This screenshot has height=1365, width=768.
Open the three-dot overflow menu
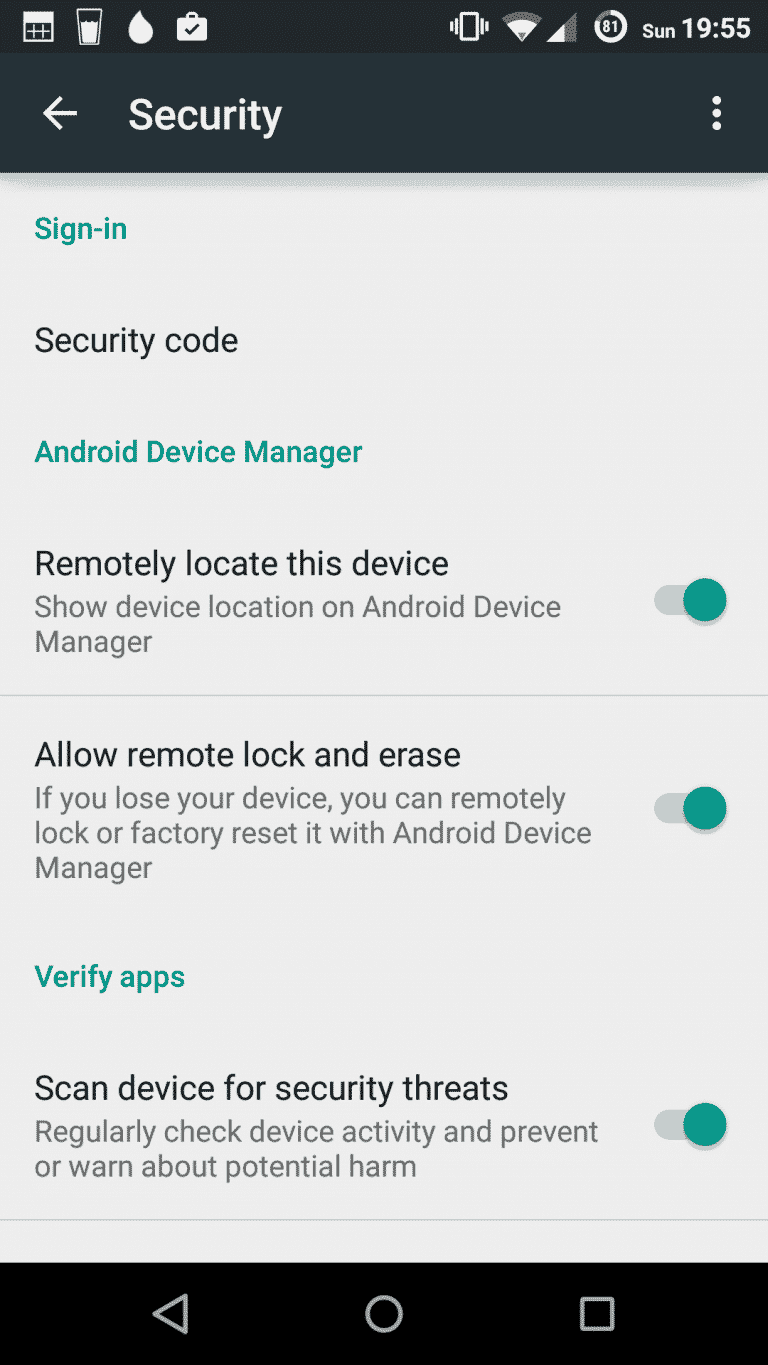click(716, 114)
